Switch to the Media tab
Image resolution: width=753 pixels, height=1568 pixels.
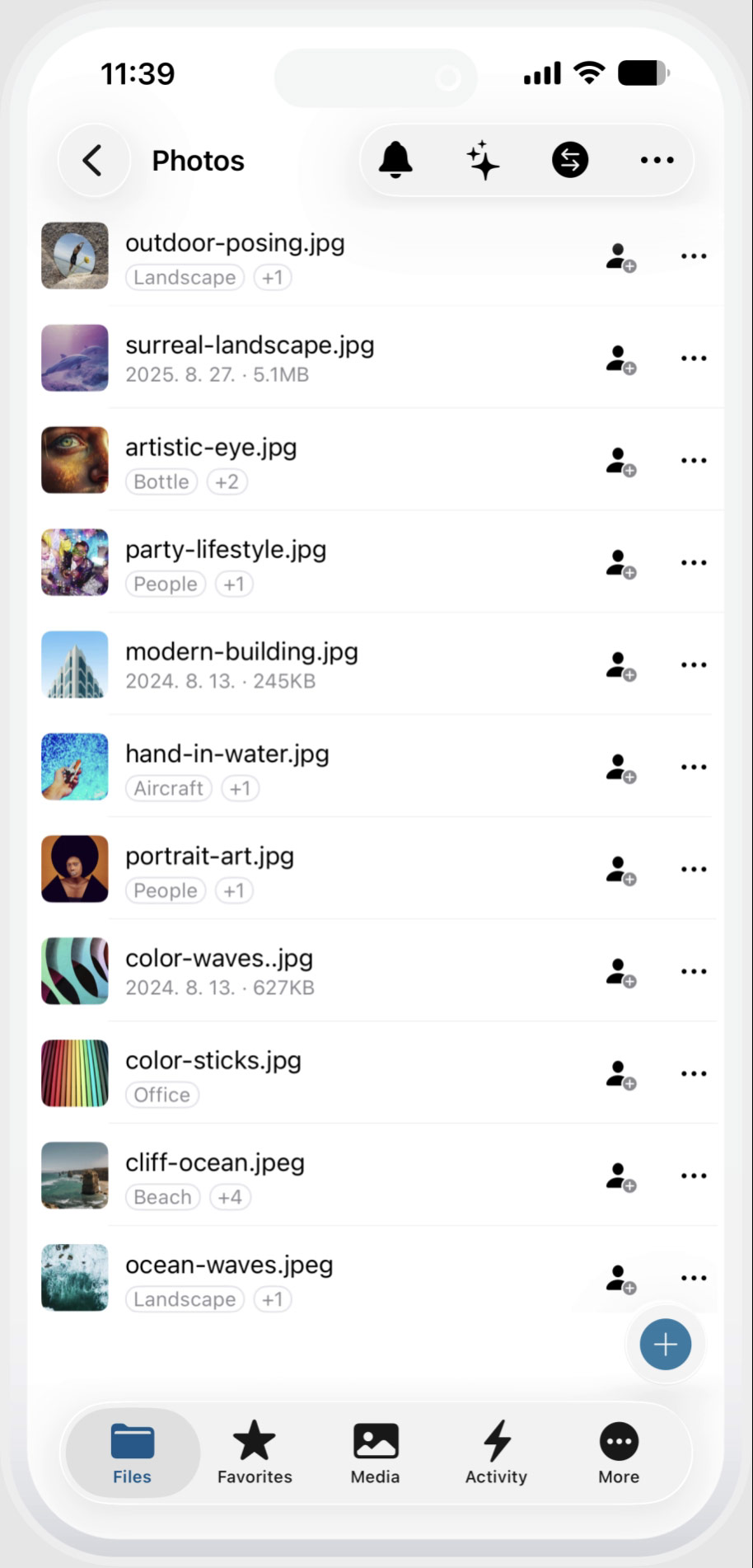point(375,1453)
